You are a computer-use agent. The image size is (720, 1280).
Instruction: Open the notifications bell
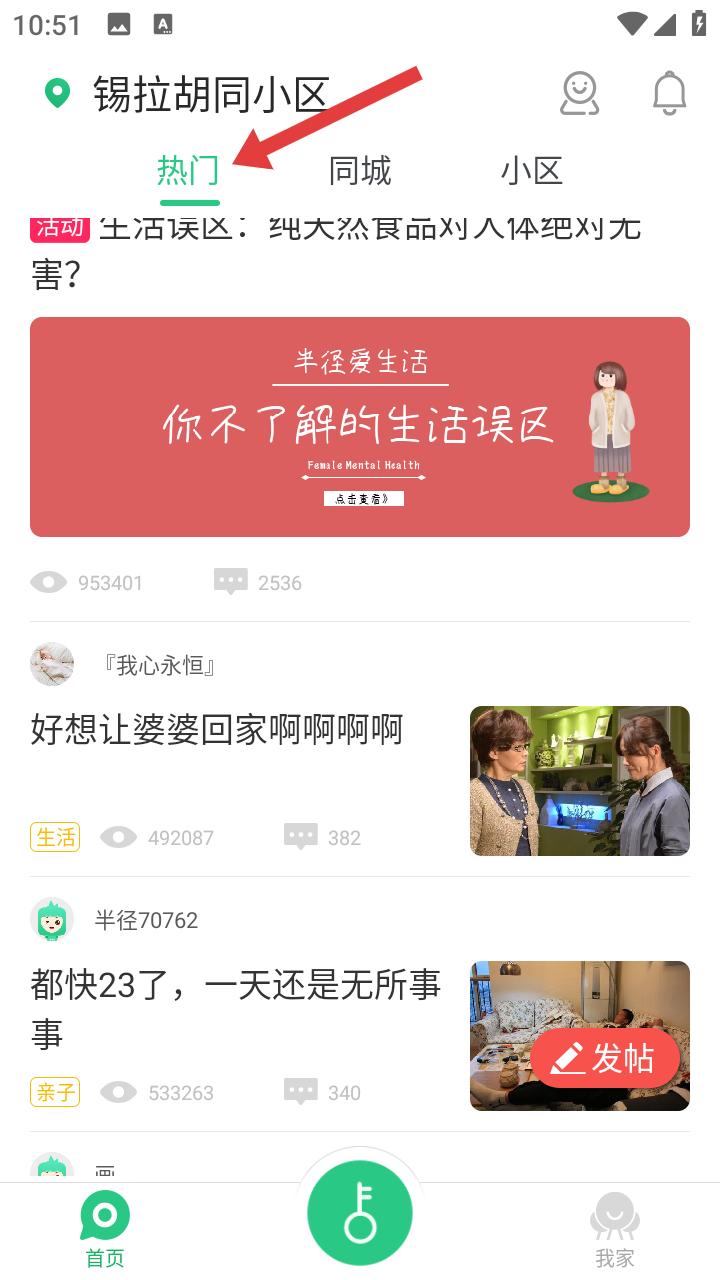pos(669,94)
